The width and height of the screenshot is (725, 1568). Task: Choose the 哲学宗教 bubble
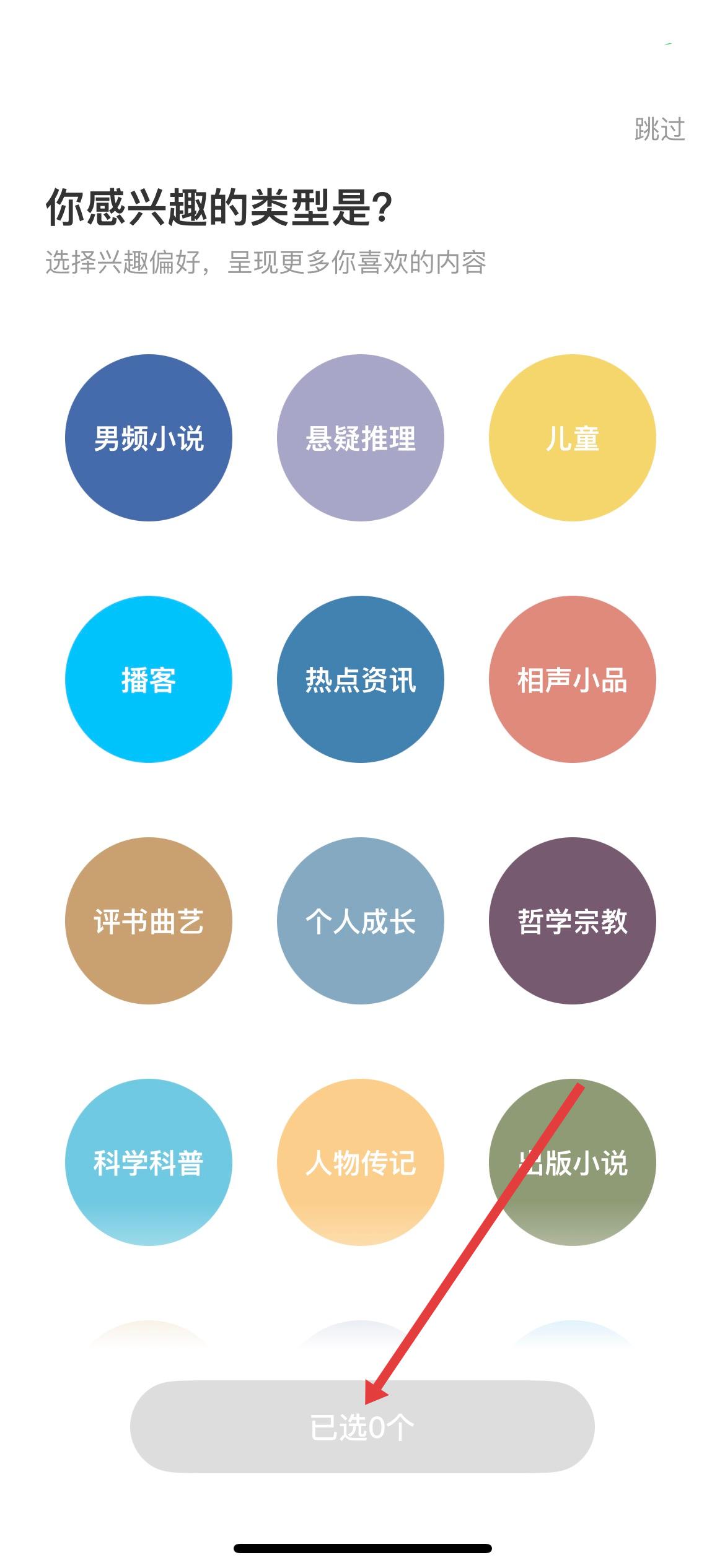pyautogui.click(x=572, y=921)
